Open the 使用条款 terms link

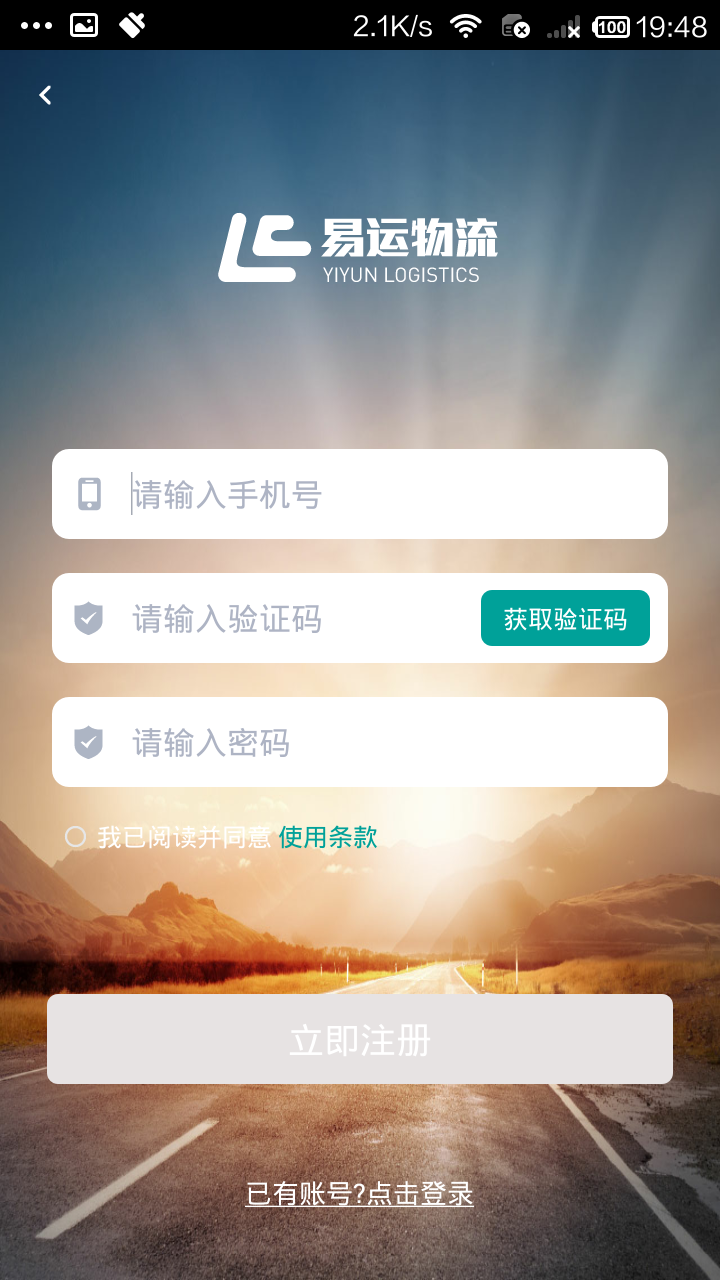pos(328,837)
